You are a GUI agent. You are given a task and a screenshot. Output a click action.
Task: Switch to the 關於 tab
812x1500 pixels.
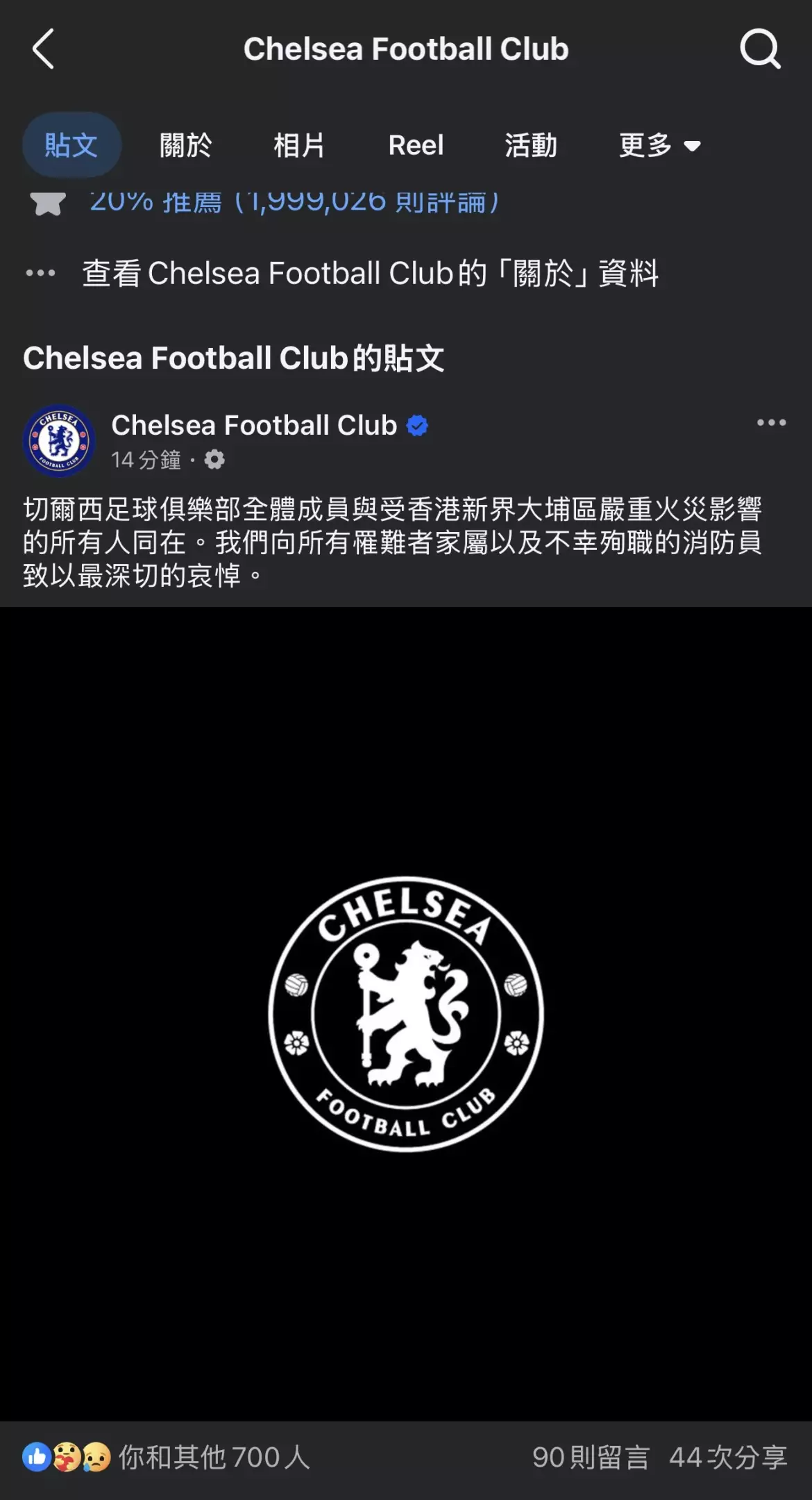point(185,145)
